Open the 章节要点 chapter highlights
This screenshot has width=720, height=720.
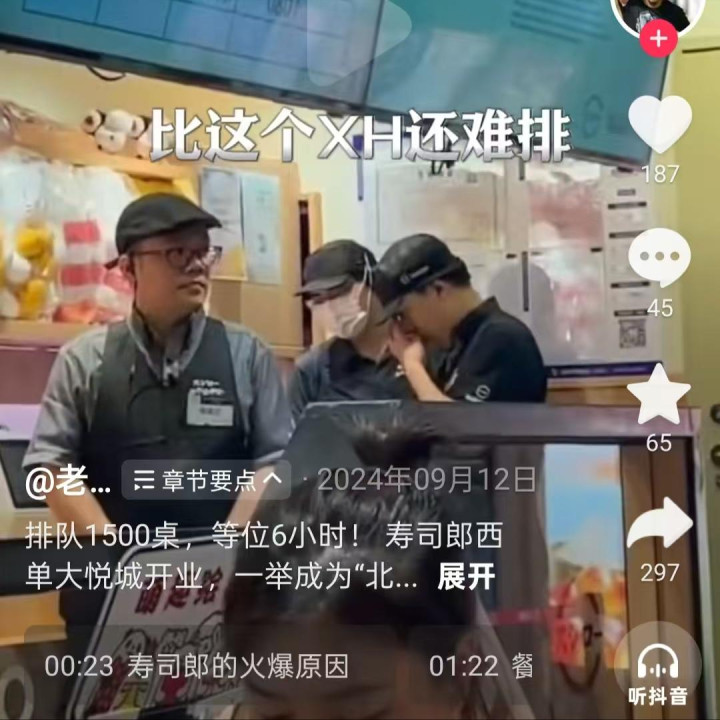(x=208, y=481)
